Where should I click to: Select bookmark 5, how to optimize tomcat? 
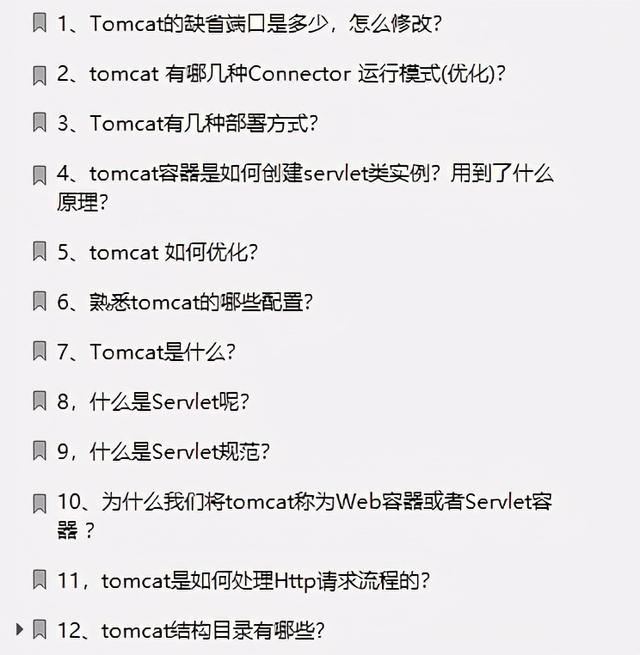158,252
